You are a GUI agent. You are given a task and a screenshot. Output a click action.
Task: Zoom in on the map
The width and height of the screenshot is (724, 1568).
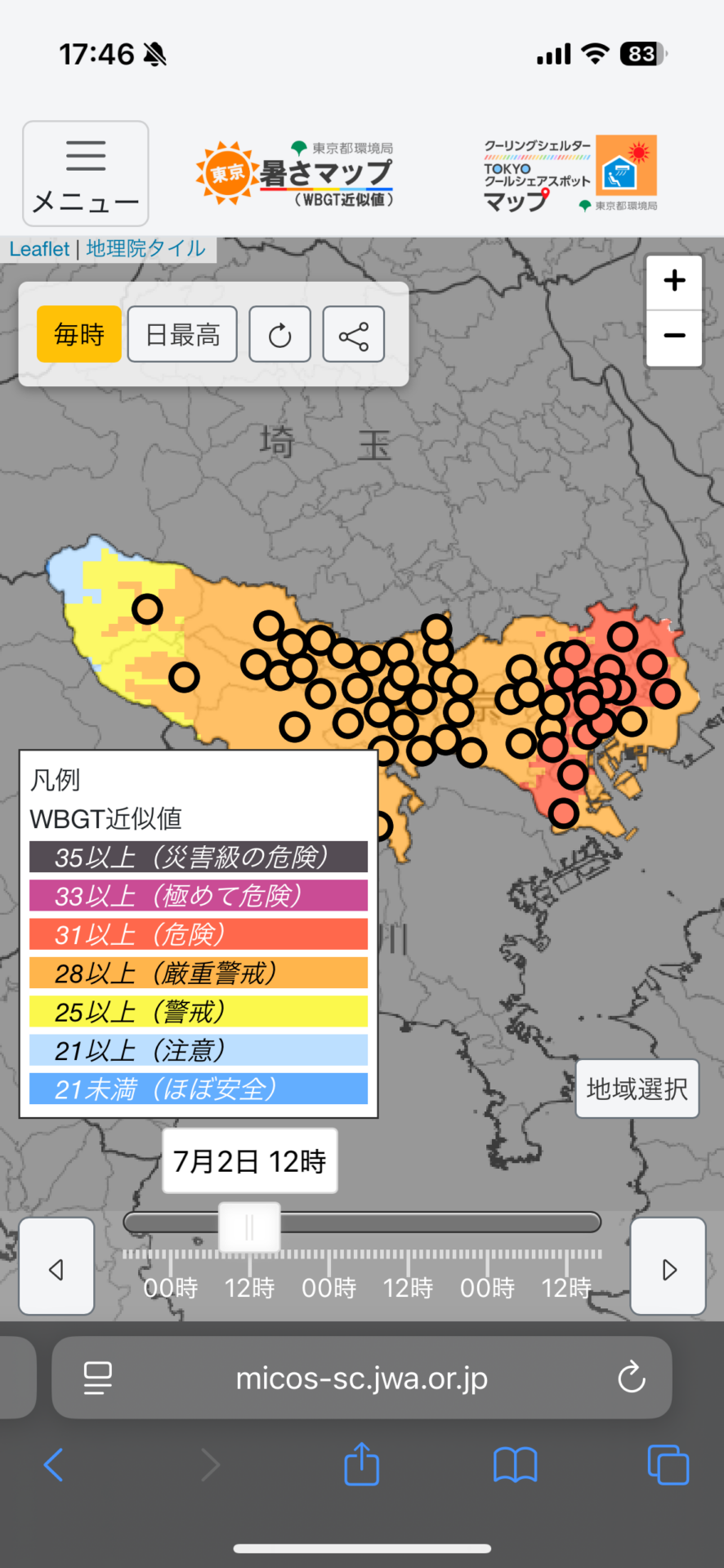coord(674,281)
